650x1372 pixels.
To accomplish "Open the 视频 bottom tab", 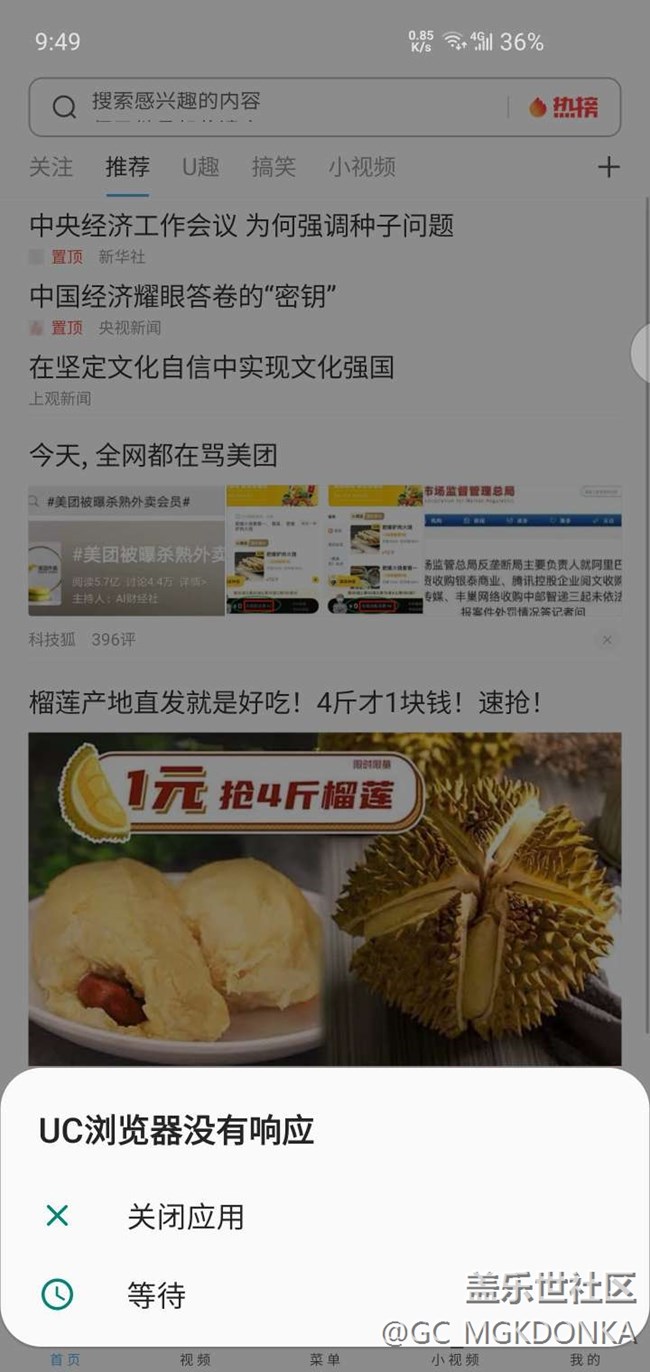I will pyautogui.click(x=195, y=1359).
